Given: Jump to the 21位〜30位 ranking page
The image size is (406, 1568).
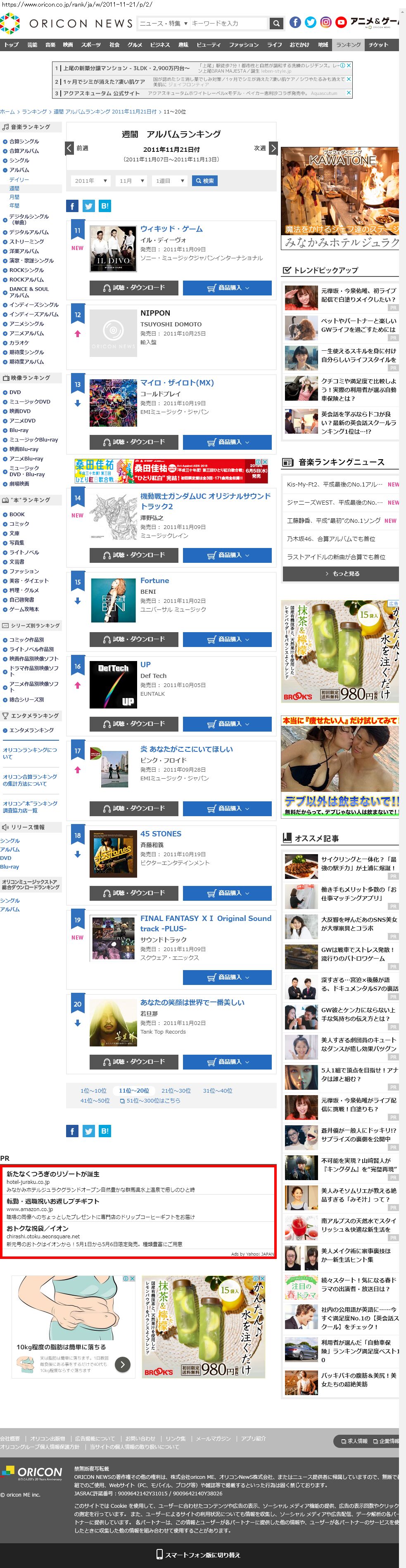Looking at the screenshot, I should point(176,1091).
